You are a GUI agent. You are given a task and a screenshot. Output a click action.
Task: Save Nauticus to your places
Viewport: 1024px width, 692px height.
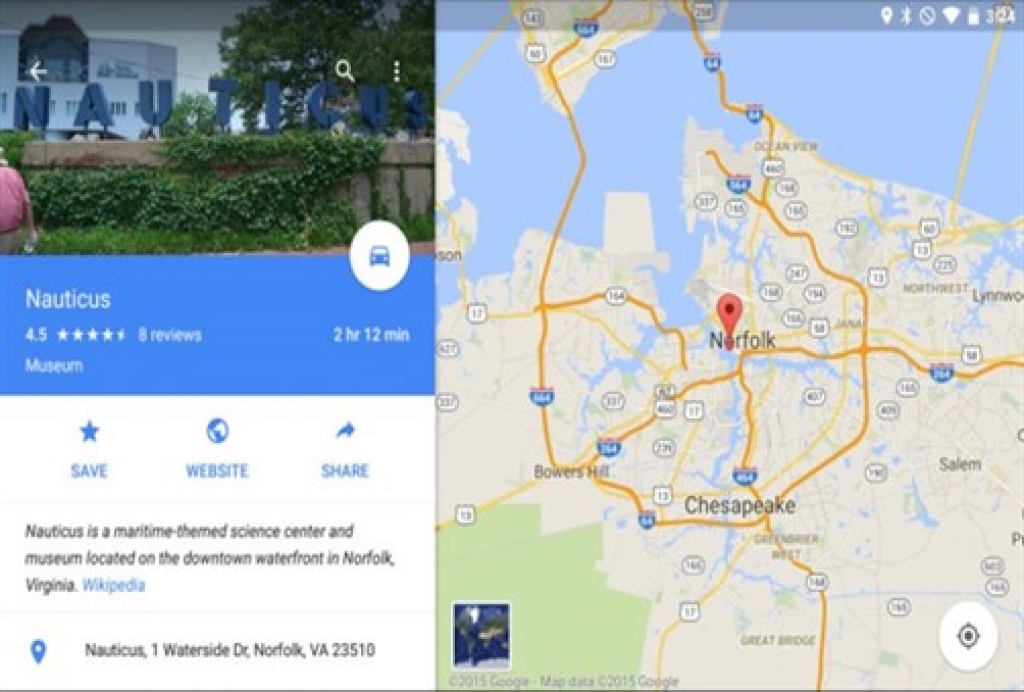pos(89,449)
